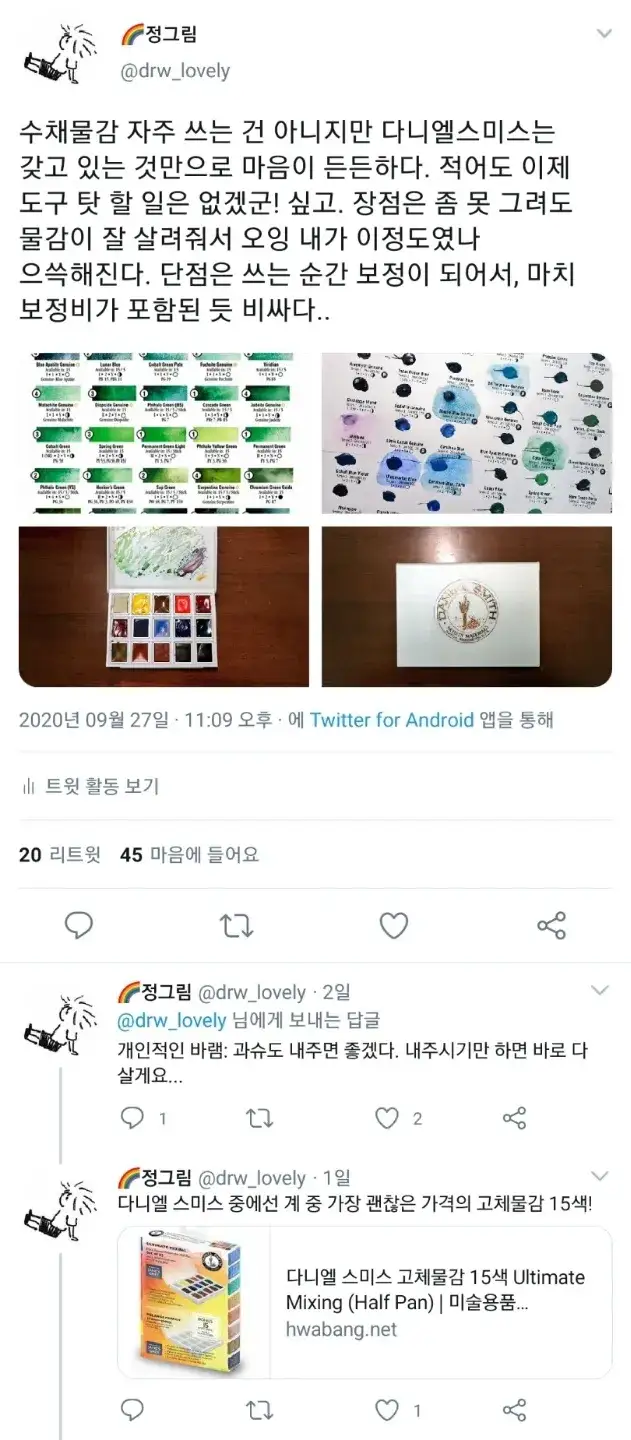Show the 20 retweets list
Viewport: 631px width, 1440px height.
tap(60, 855)
